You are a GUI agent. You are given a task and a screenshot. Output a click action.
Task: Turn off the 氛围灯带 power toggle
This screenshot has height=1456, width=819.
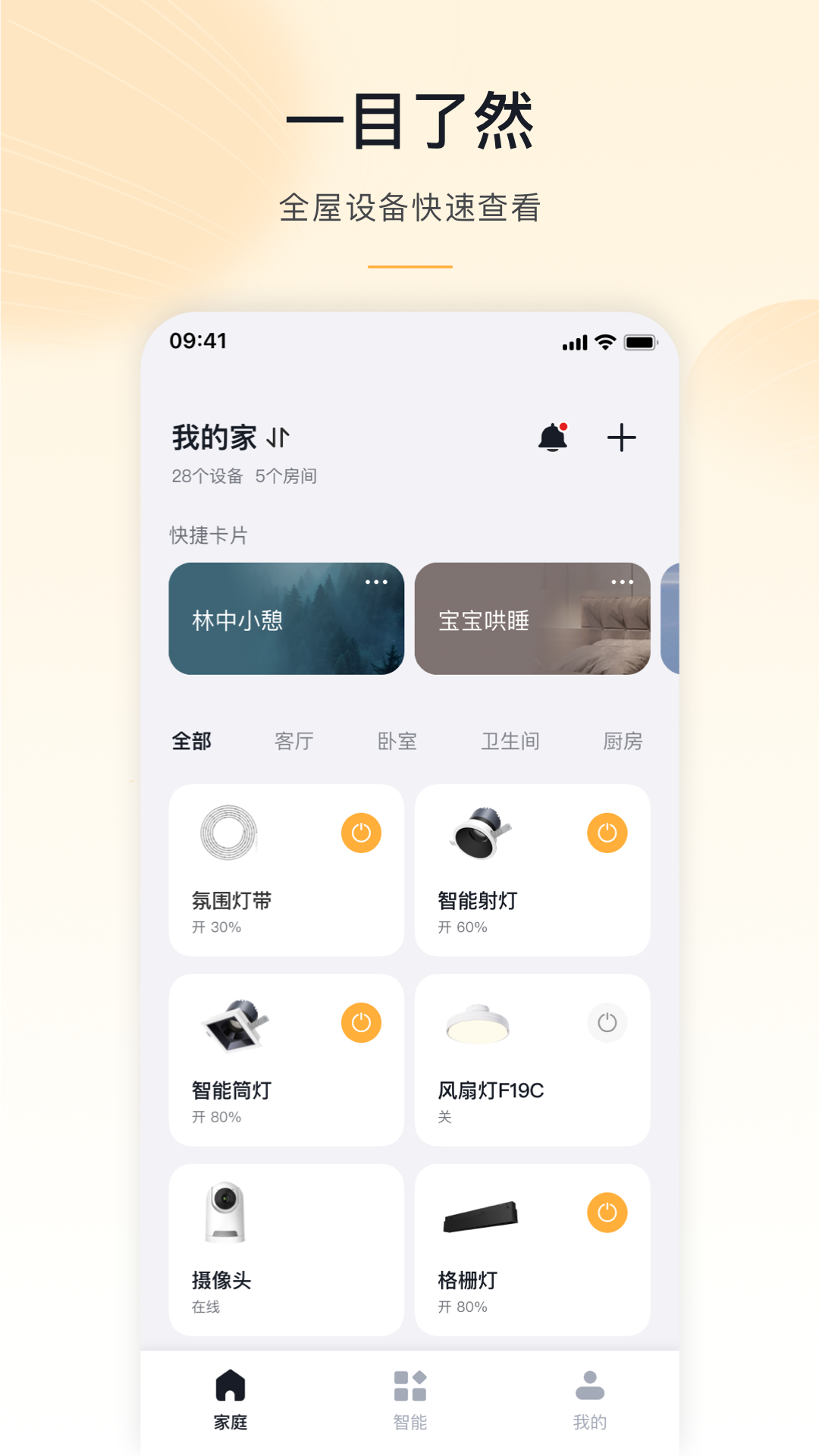[361, 833]
